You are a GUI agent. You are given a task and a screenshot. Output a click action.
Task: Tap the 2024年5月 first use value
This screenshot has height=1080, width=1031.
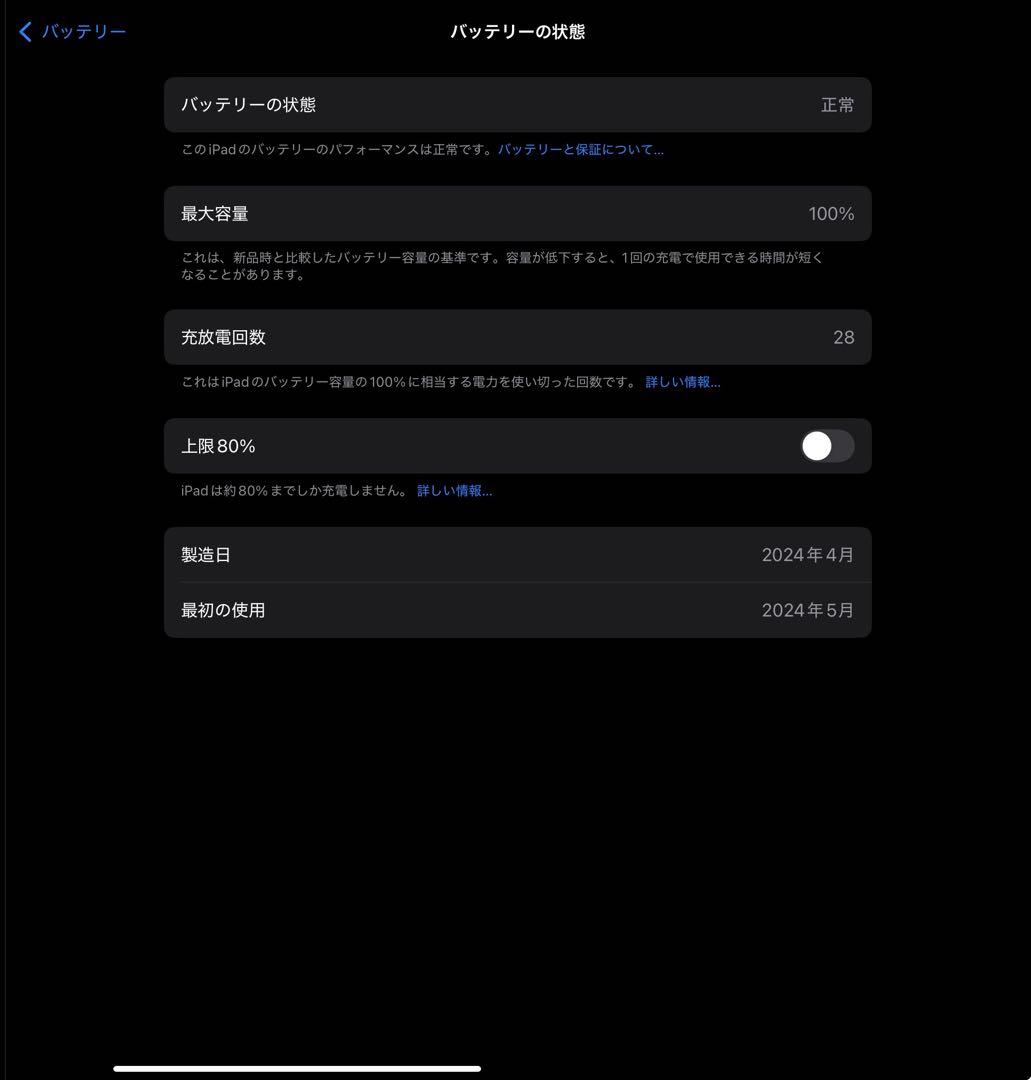click(x=807, y=610)
